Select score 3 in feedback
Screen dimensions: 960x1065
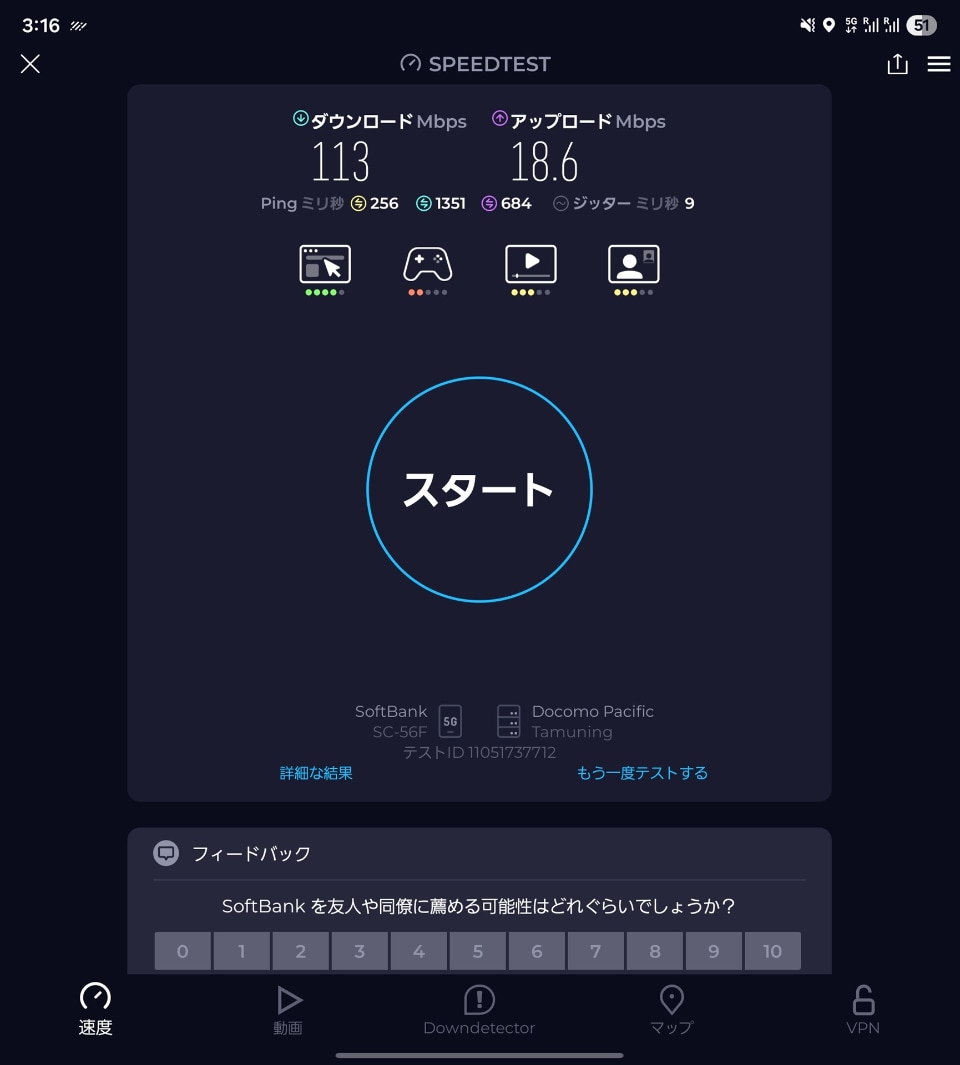[x=360, y=951]
